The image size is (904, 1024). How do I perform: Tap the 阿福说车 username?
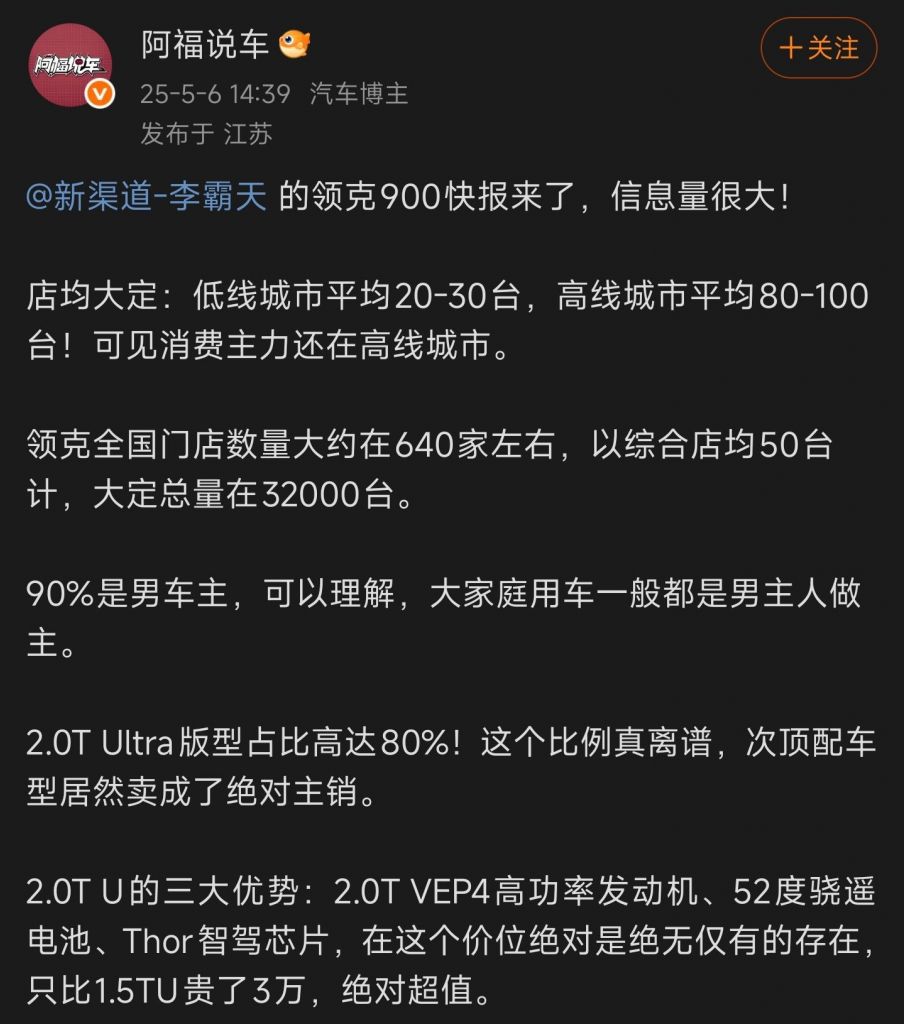coord(205,44)
